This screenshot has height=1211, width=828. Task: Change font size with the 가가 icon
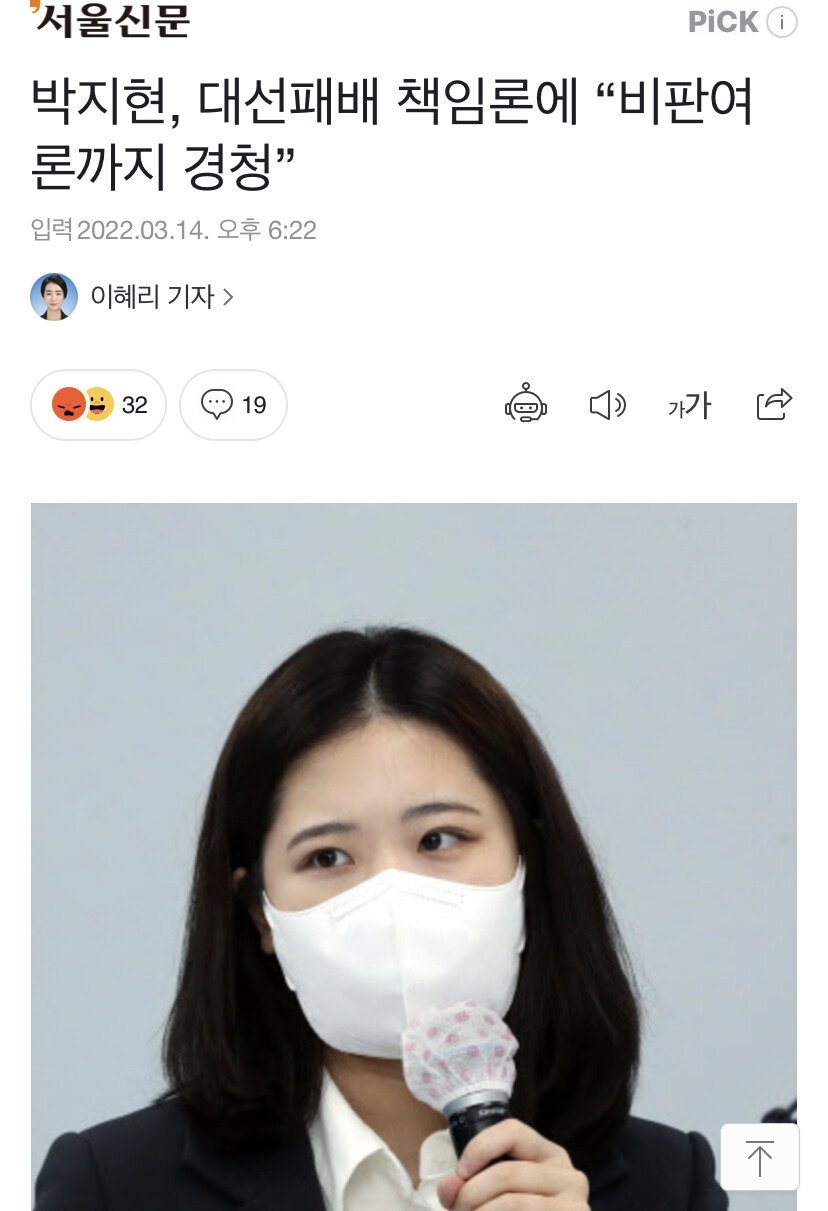pyautogui.click(x=690, y=405)
